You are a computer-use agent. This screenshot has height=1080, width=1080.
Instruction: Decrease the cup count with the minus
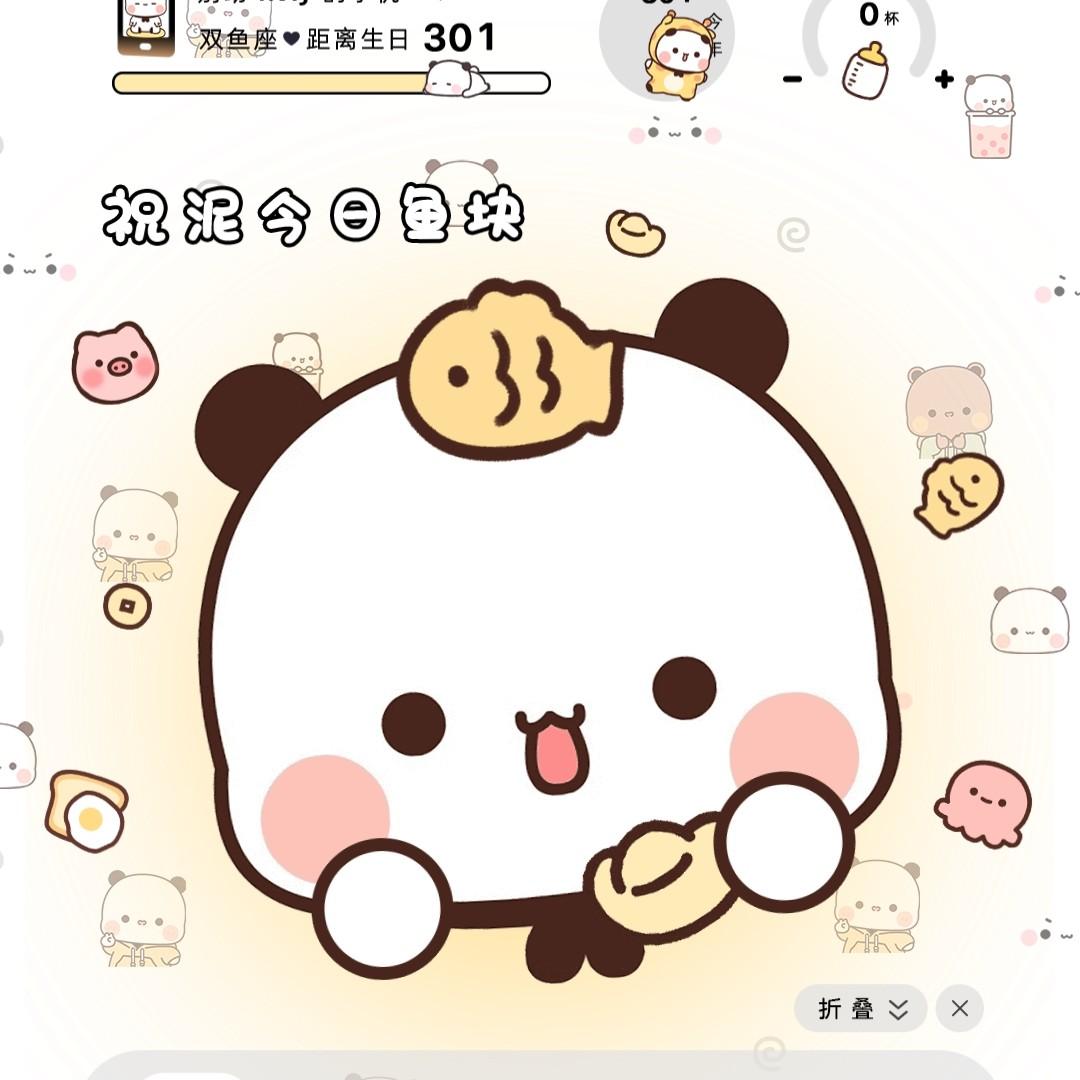793,80
